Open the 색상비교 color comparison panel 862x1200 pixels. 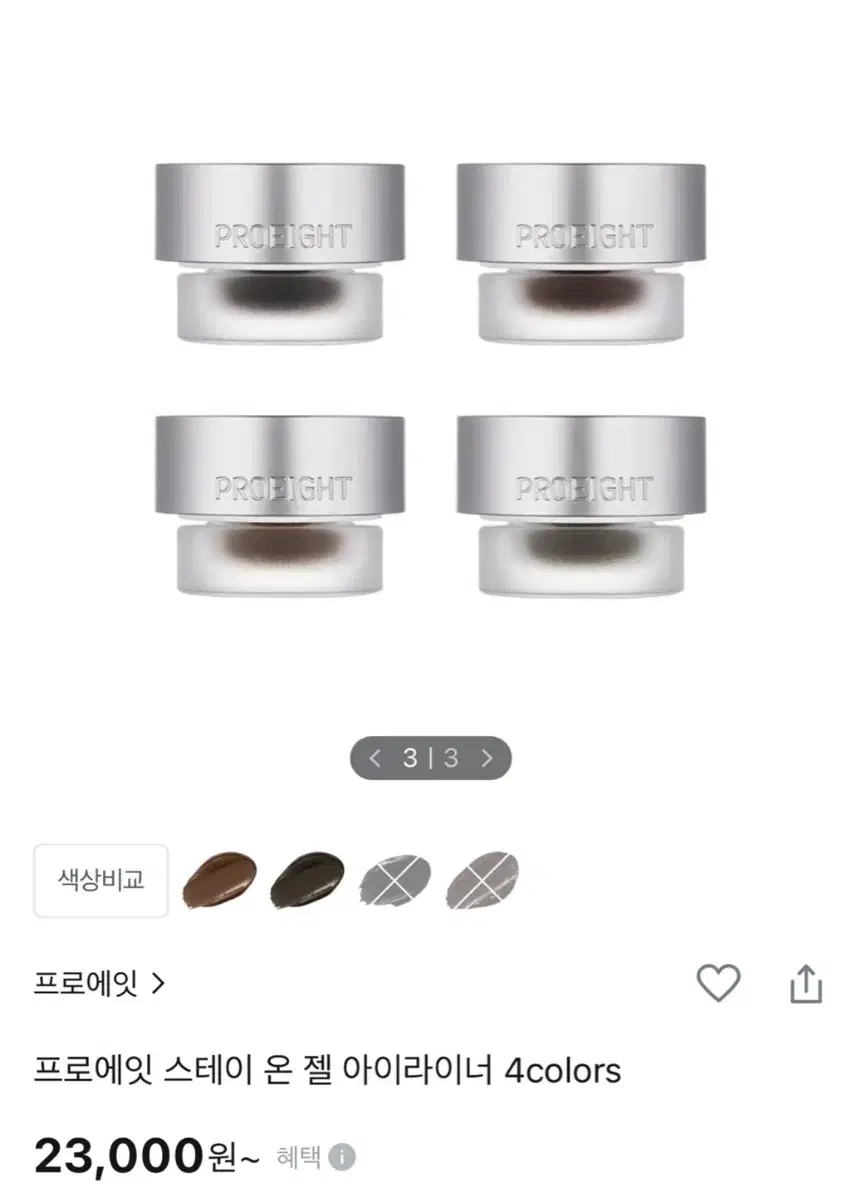[x=99, y=882]
